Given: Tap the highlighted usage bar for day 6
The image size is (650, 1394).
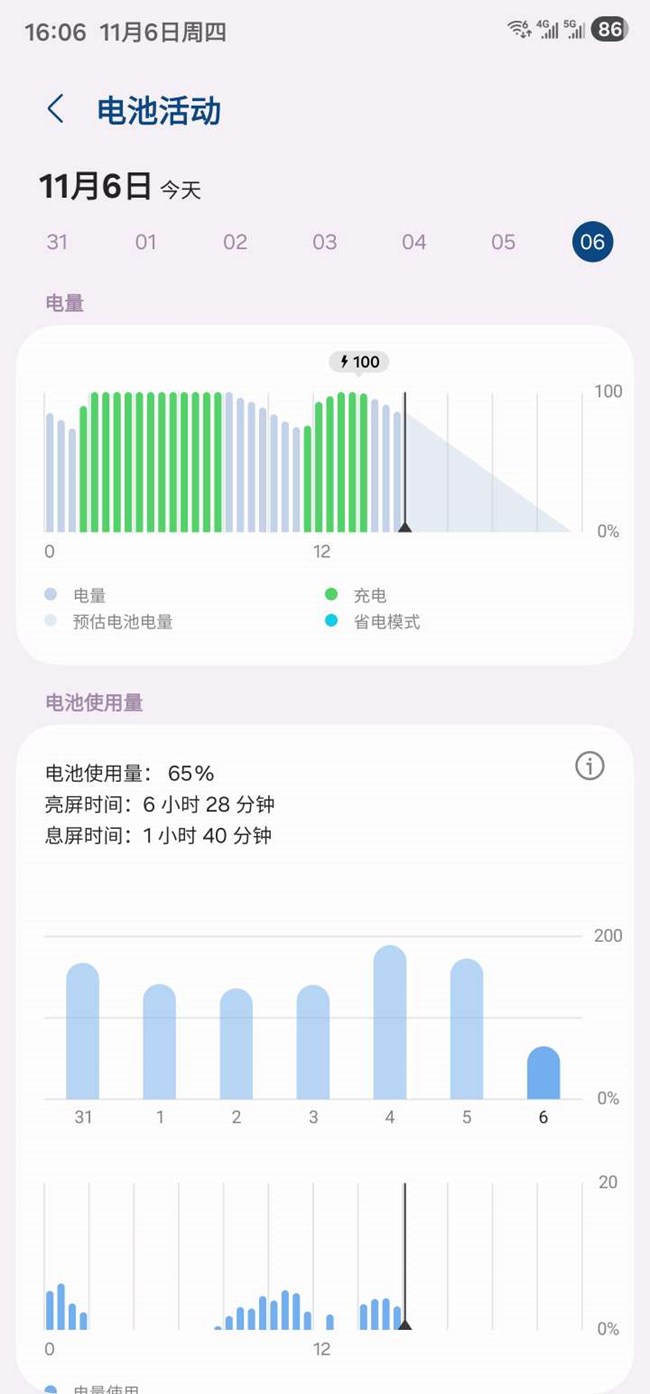Looking at the screenshot, I should pos(543,1074).
